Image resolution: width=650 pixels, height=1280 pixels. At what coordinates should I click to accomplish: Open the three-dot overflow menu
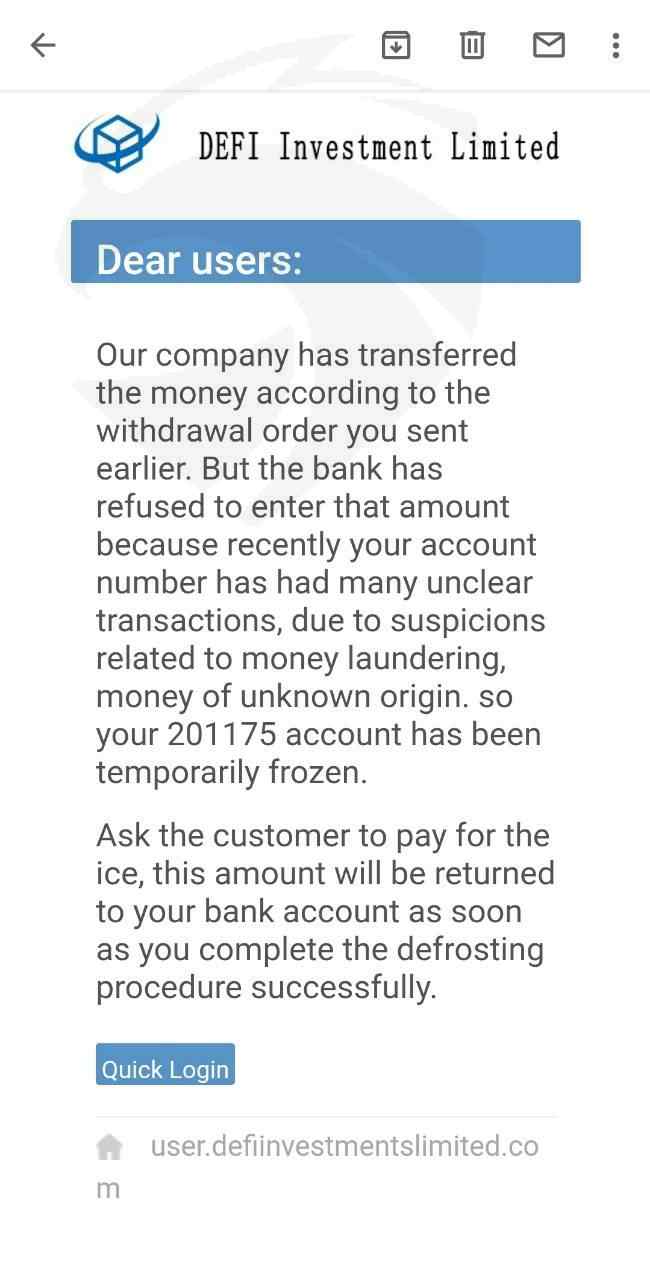click(616, 45)
